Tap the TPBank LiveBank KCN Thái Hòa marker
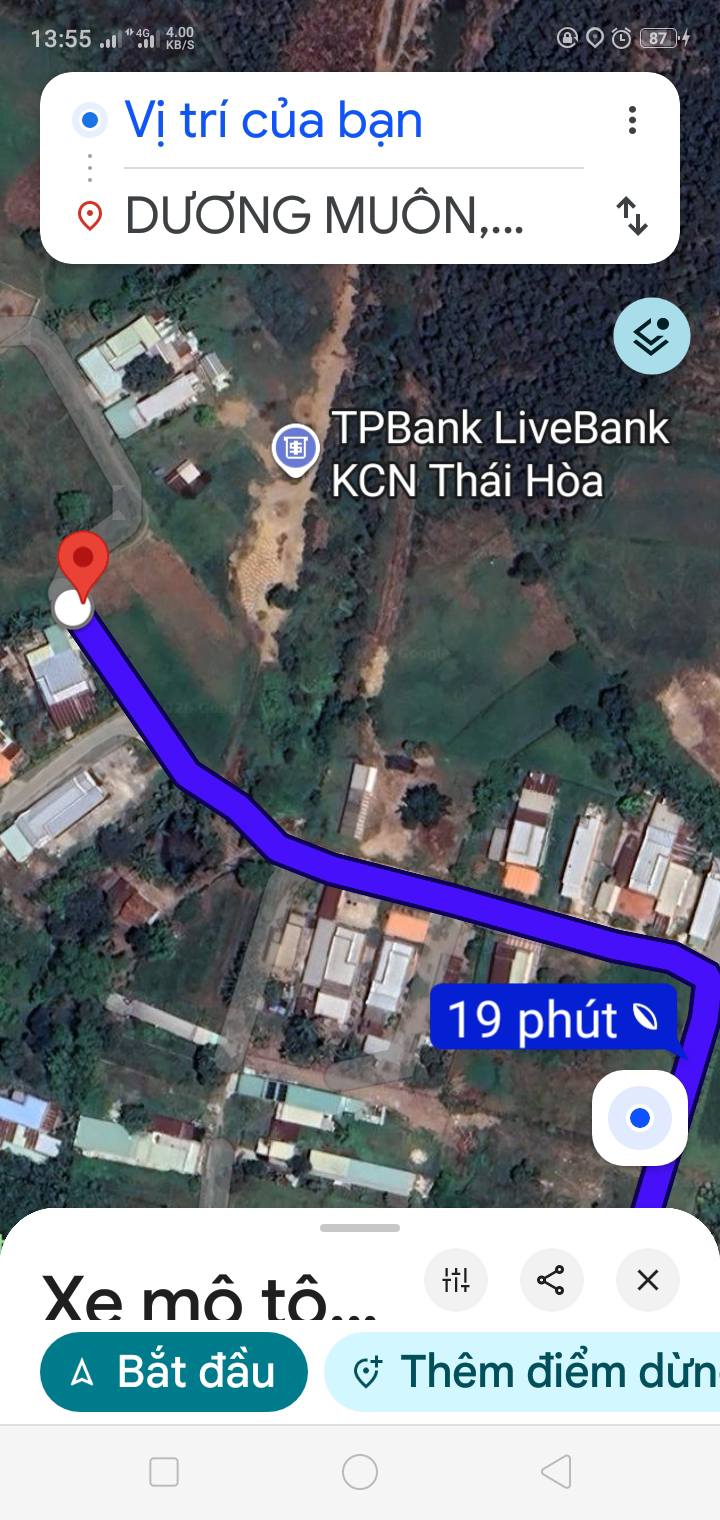The height and width of the screenshot is (1520, 720). [x=295, y=449]
